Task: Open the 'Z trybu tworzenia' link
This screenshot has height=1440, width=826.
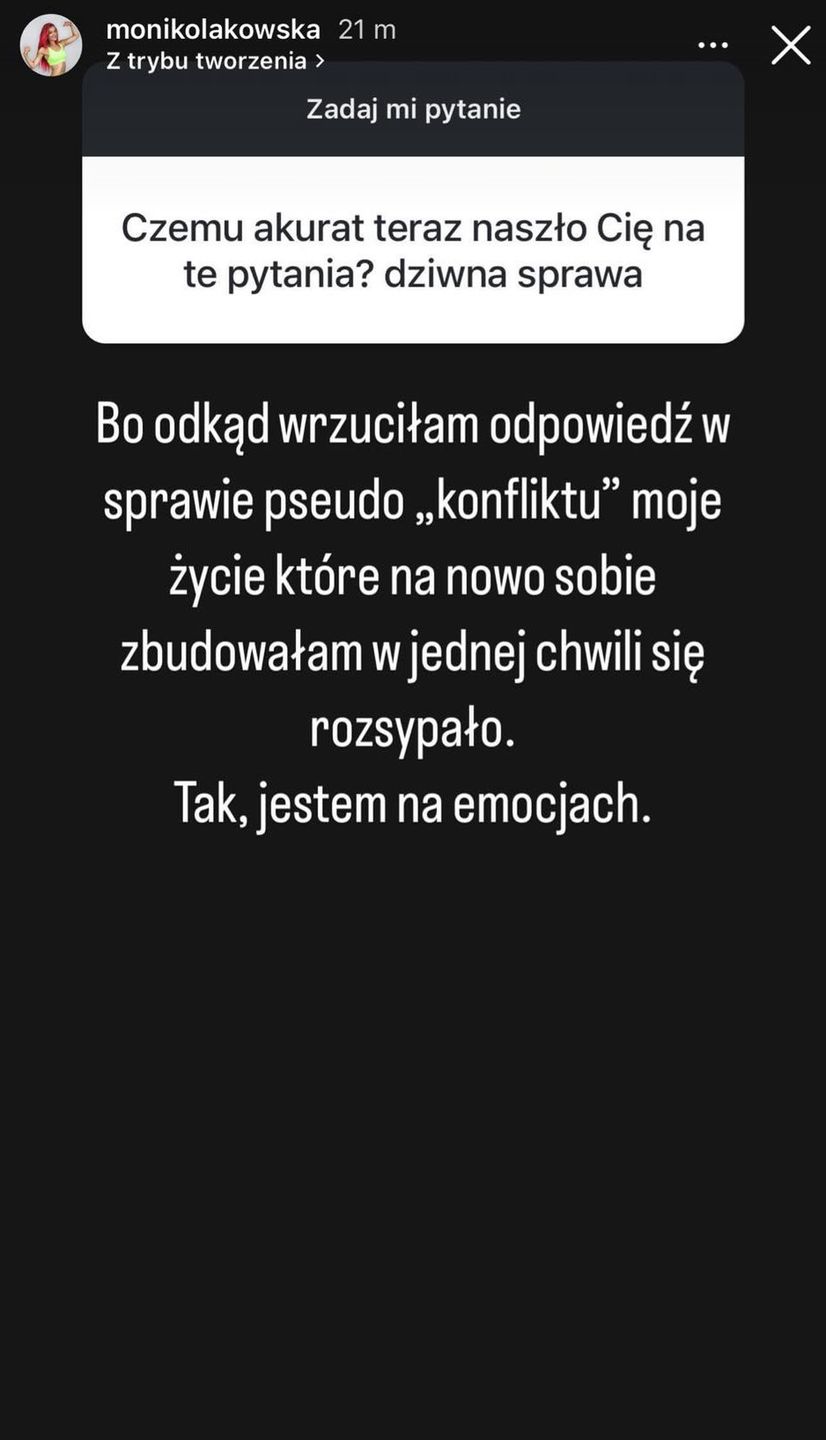Action: (x=214, y=61)
